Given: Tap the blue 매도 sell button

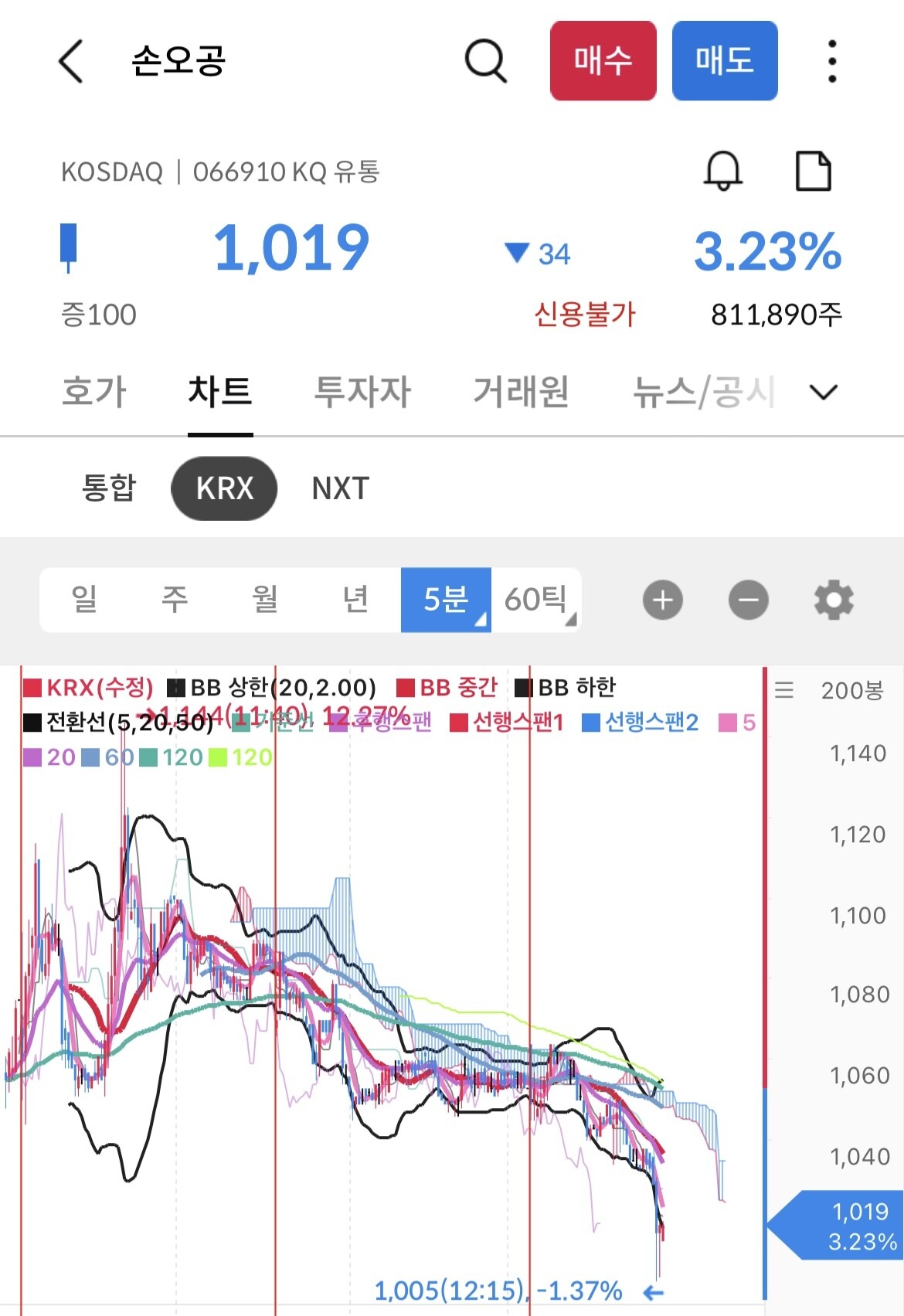Looking at the screenshot, I should [725, 61].
